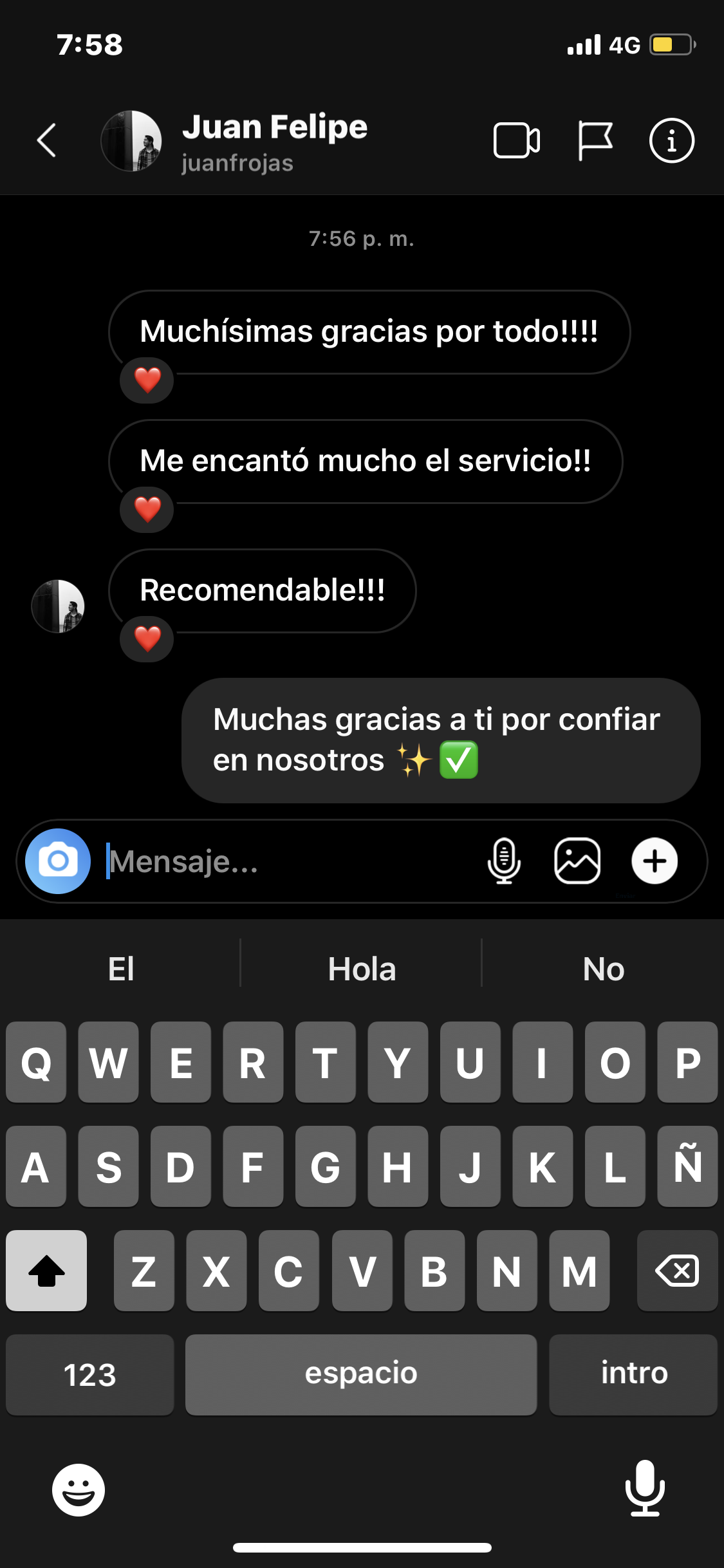View the heart reaction on 'Muchísimas gracias por todo!!!!'
Image resolution: width=724 pixels, height=1568 pixels.
(147, 380)
